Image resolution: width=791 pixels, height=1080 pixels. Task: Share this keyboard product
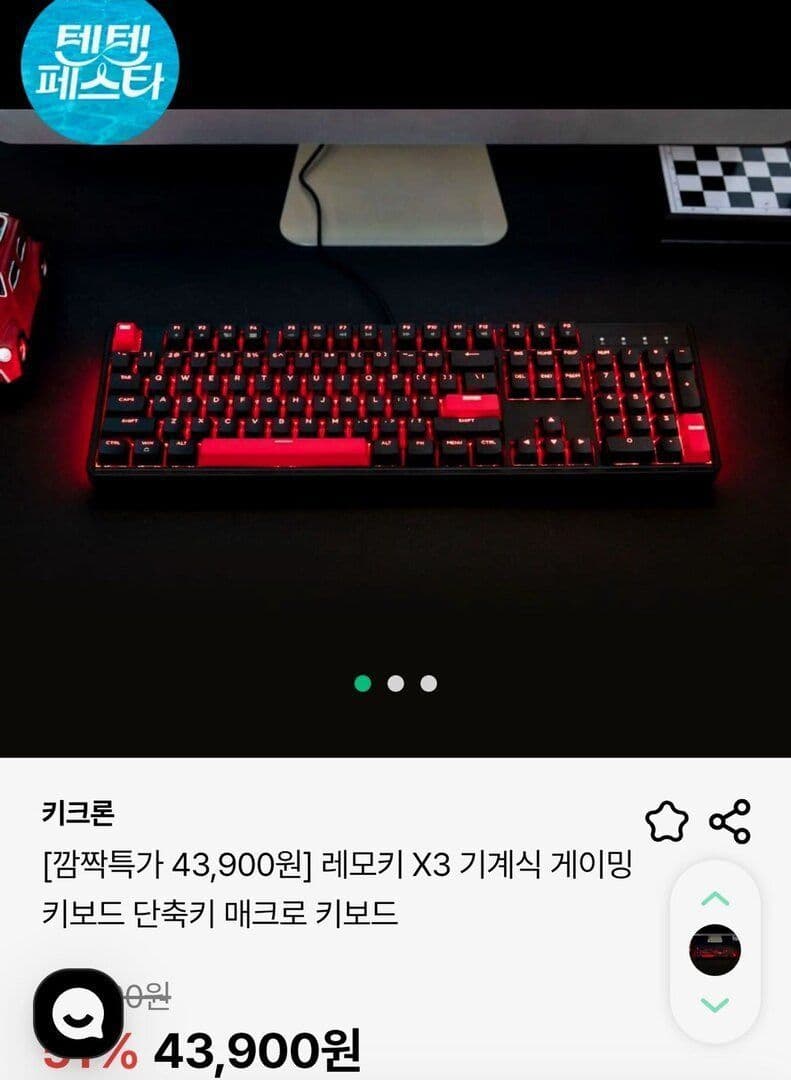pos(730,822)
